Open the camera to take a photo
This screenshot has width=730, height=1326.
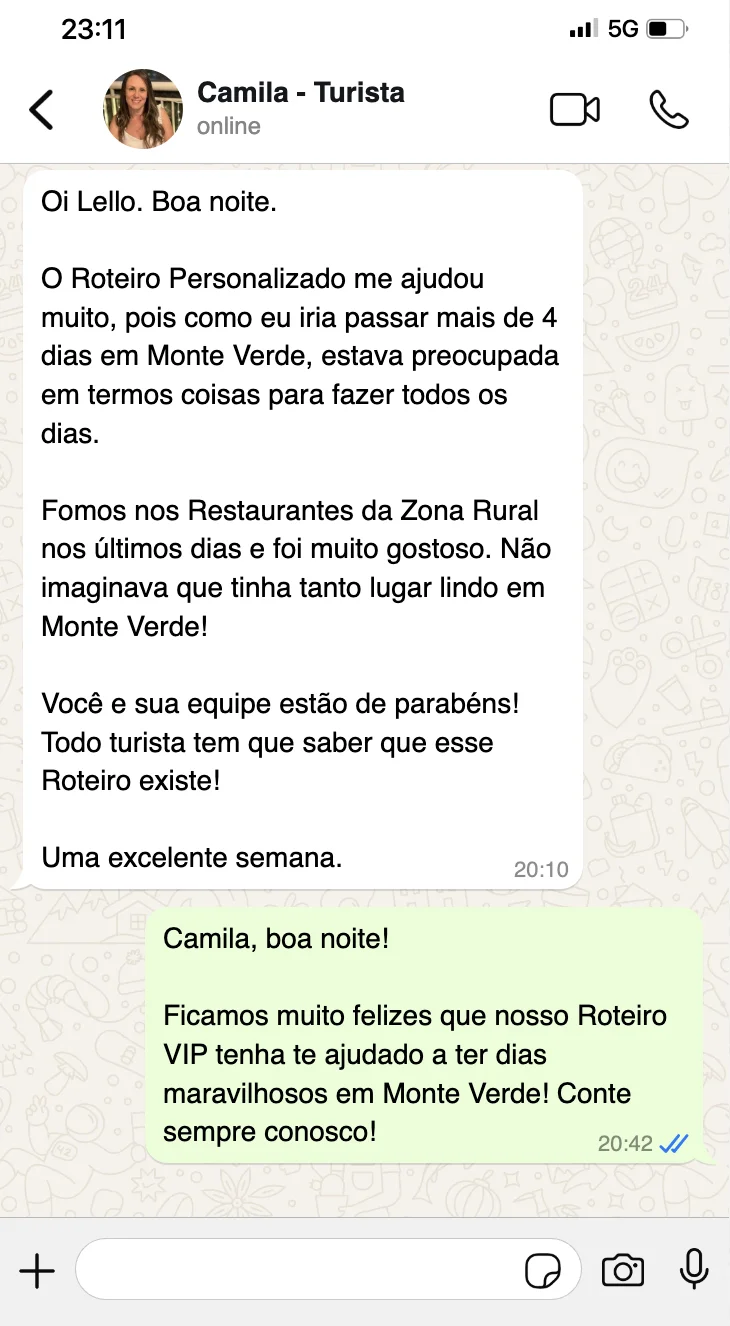(622, 1271)
